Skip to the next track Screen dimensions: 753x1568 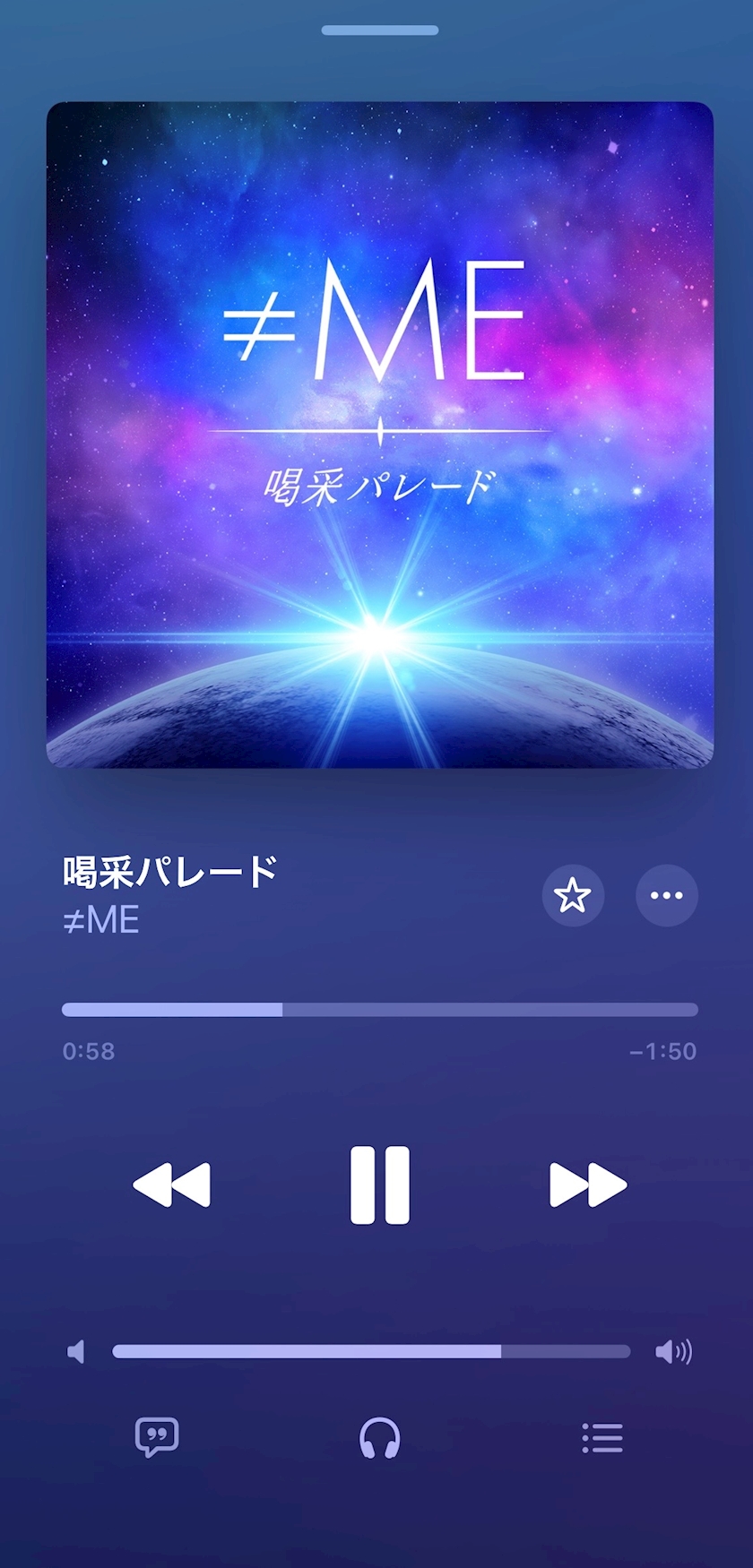588,1185
